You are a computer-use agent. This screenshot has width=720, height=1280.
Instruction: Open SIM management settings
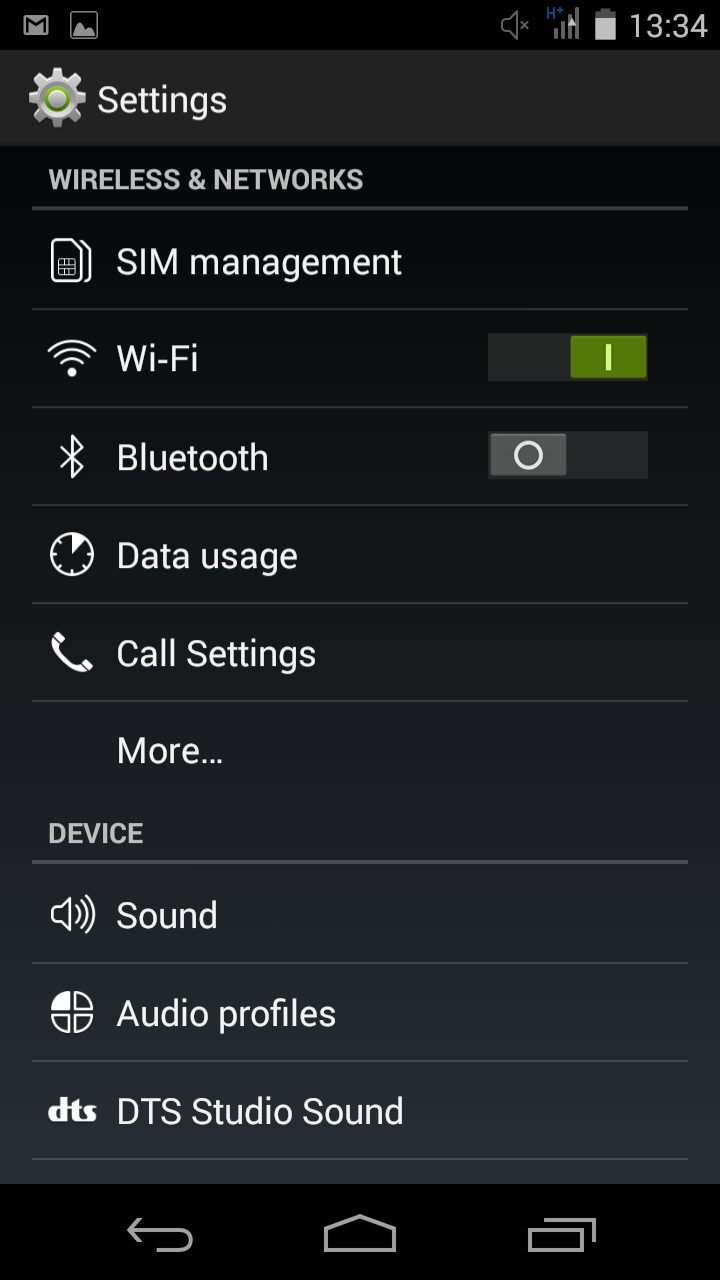[x=360, y=262]
